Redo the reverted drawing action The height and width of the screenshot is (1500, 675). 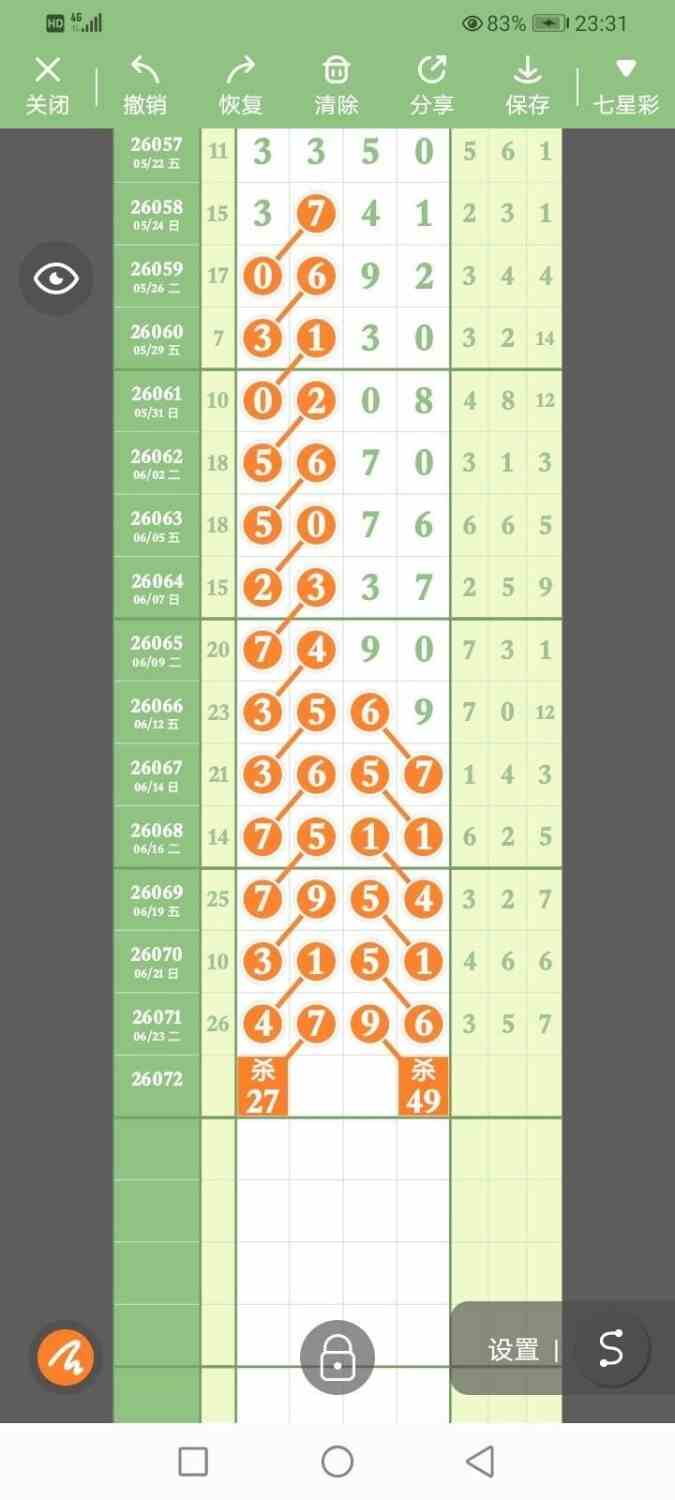[240, 85]
